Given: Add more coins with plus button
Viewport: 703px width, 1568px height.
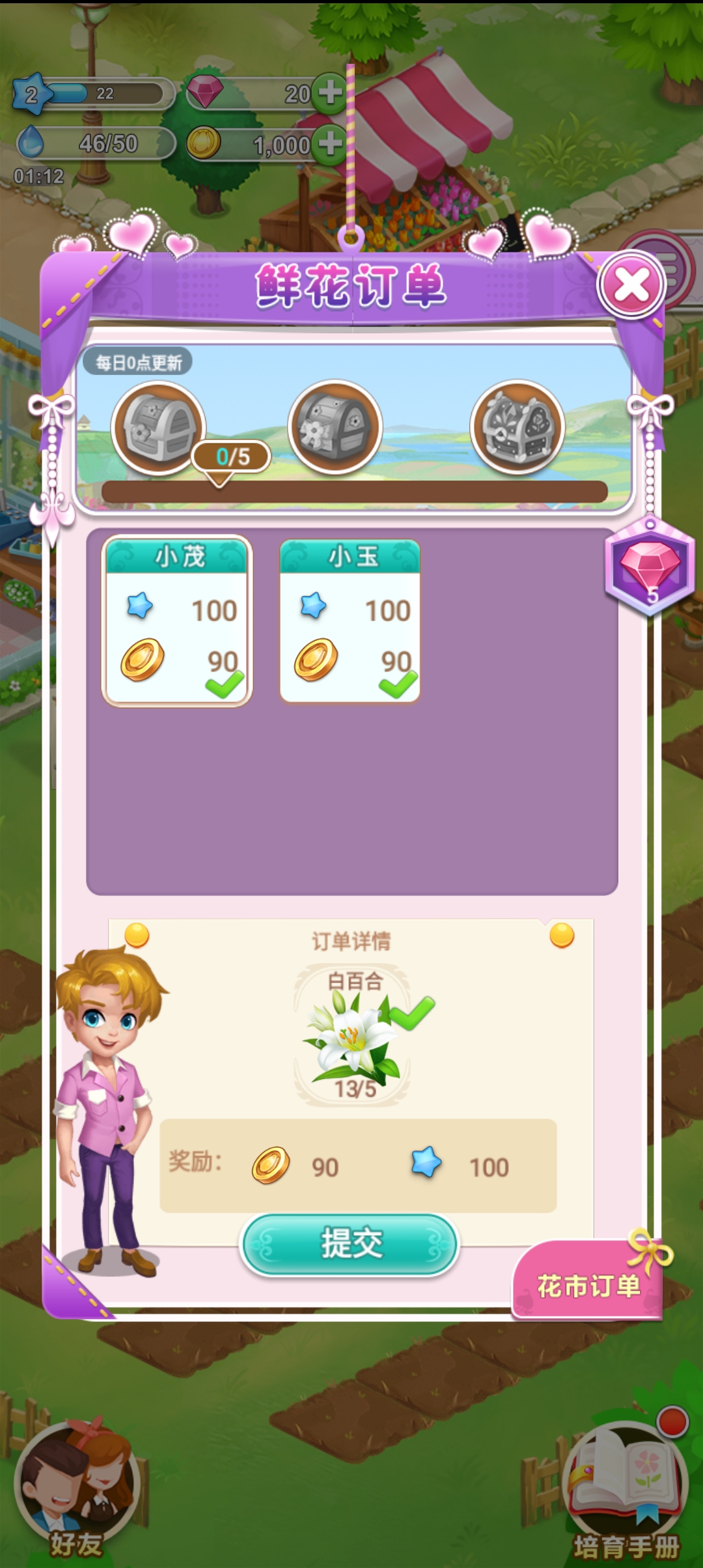Looking at the screenshot, I should [x=330, y=143].
